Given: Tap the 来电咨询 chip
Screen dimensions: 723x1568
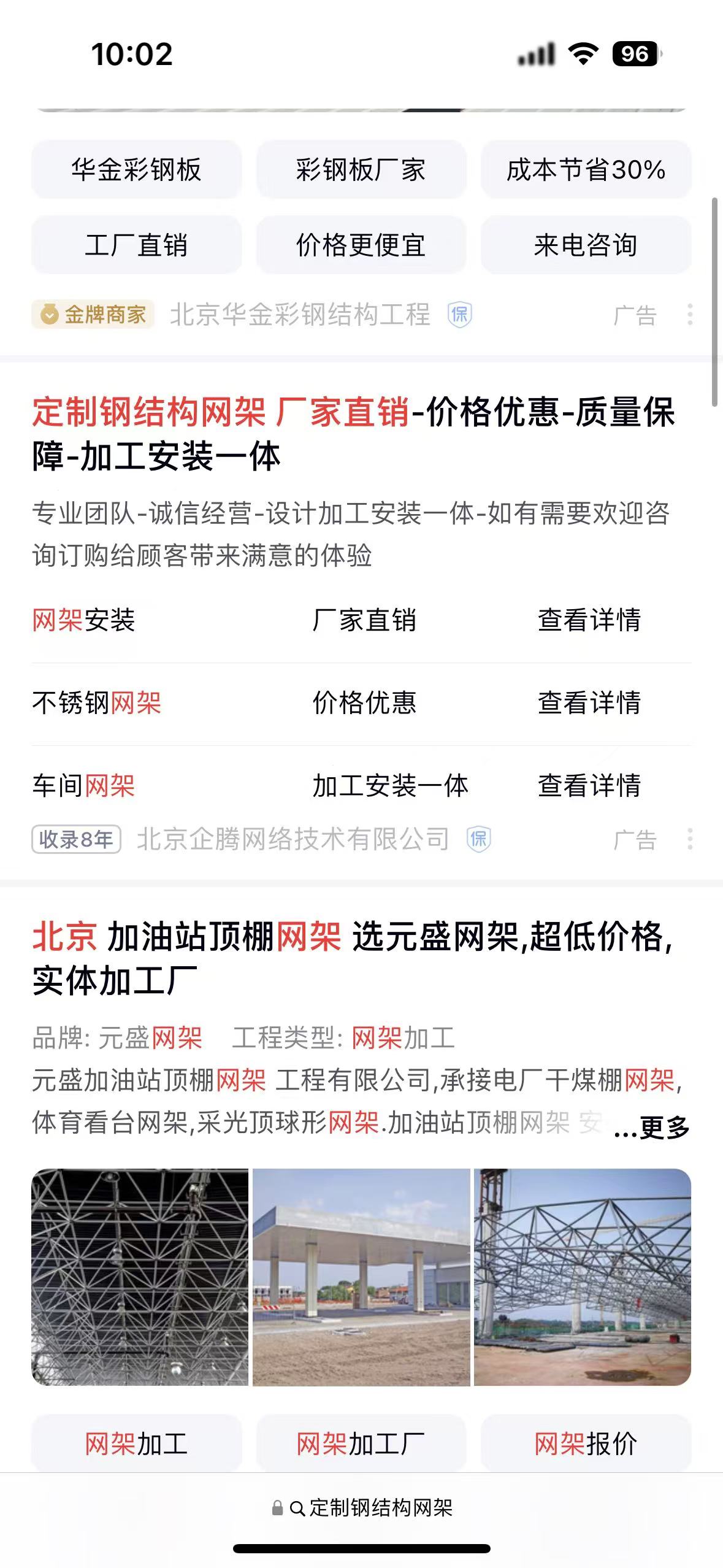Looking at the screenshot, I should (x=586, y=245).
